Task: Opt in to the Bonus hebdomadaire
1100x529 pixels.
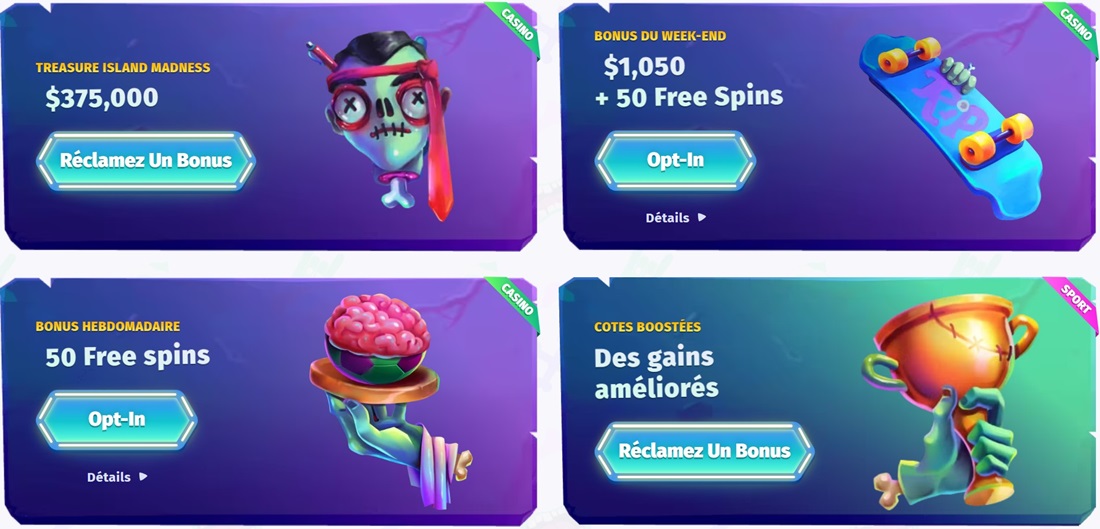Action: point(117,420)
